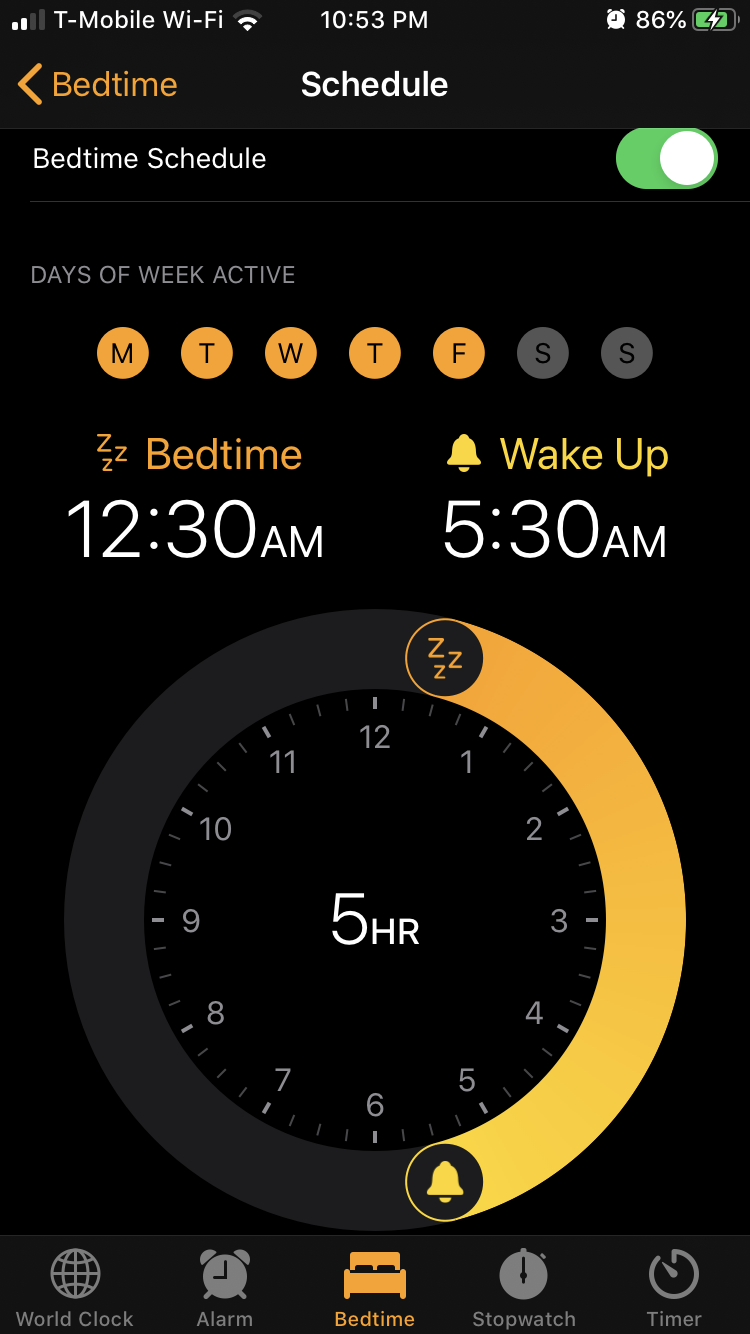Switch to the Stopwatch tab
Image resolution: width=750 pixels, height=1334 pixels.
524,1288
